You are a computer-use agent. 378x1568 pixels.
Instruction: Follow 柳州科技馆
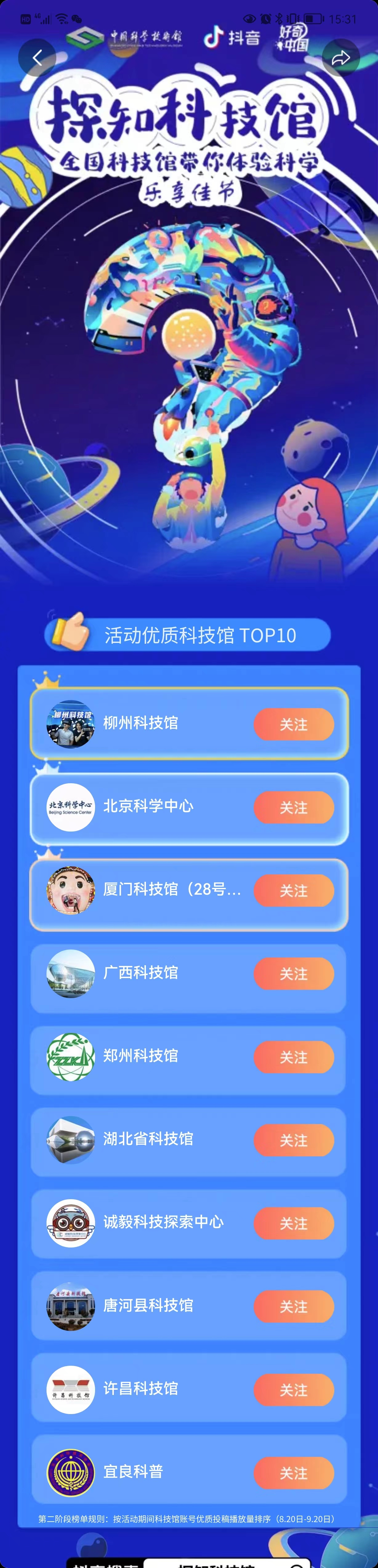293,724
